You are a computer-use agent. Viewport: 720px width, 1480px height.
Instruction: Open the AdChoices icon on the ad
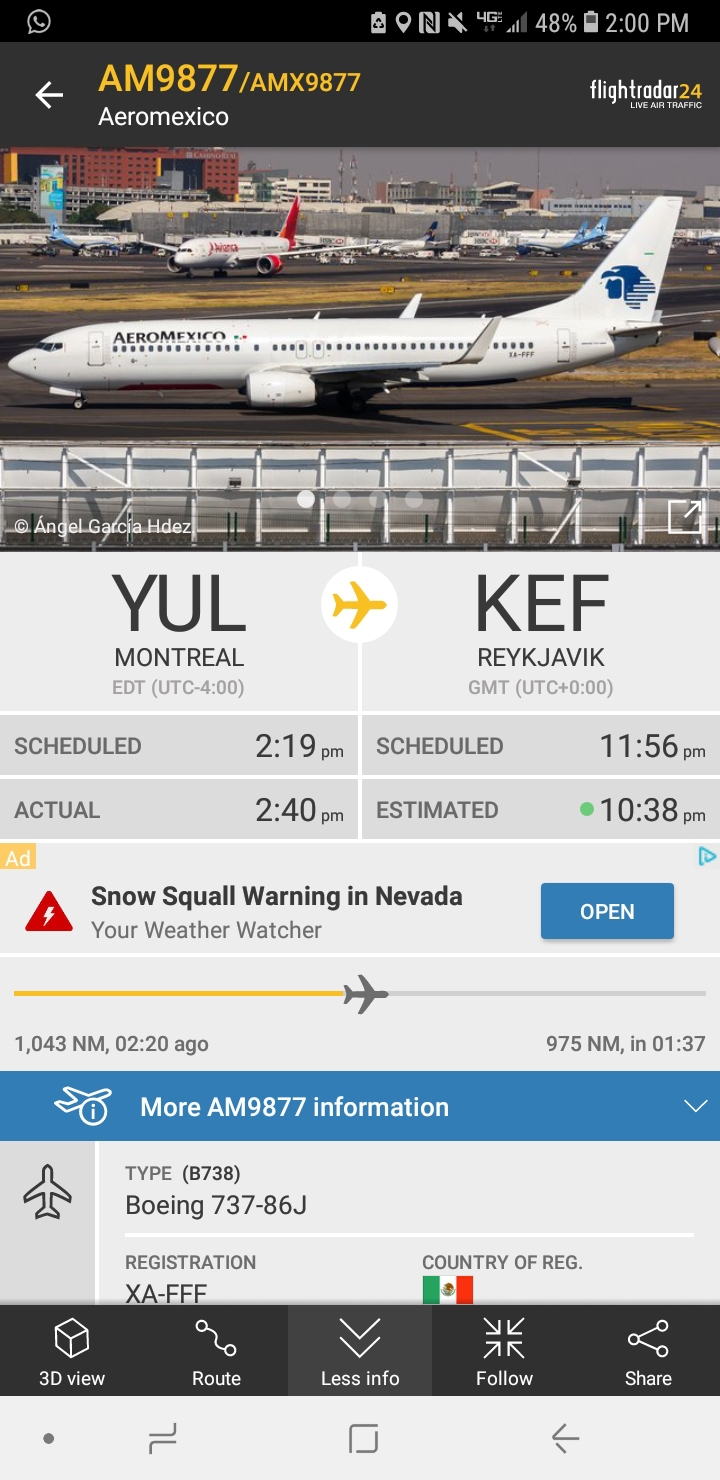tap(707, 857)
